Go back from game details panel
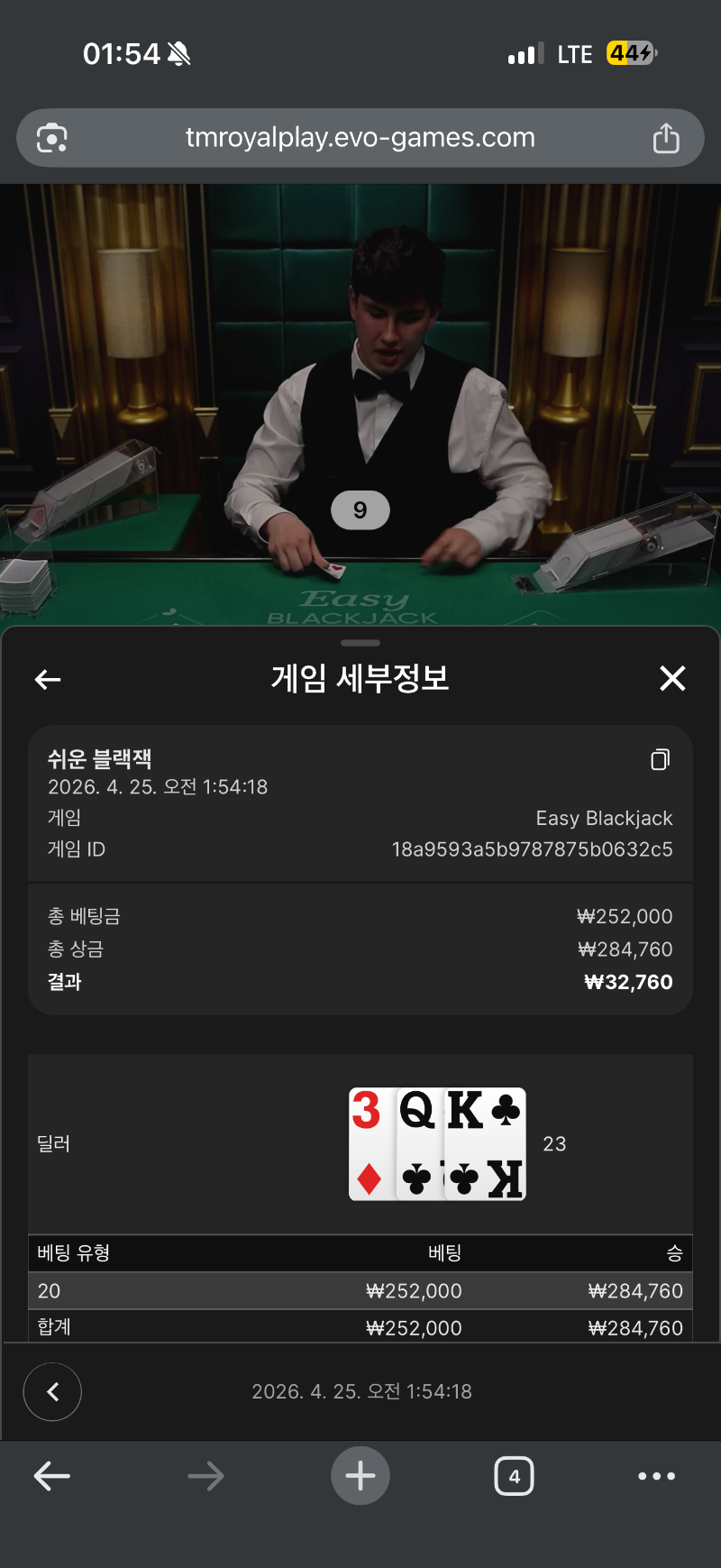Image resolution: width=721 pixels, height=1568 pixels. (x=48, y=680)
